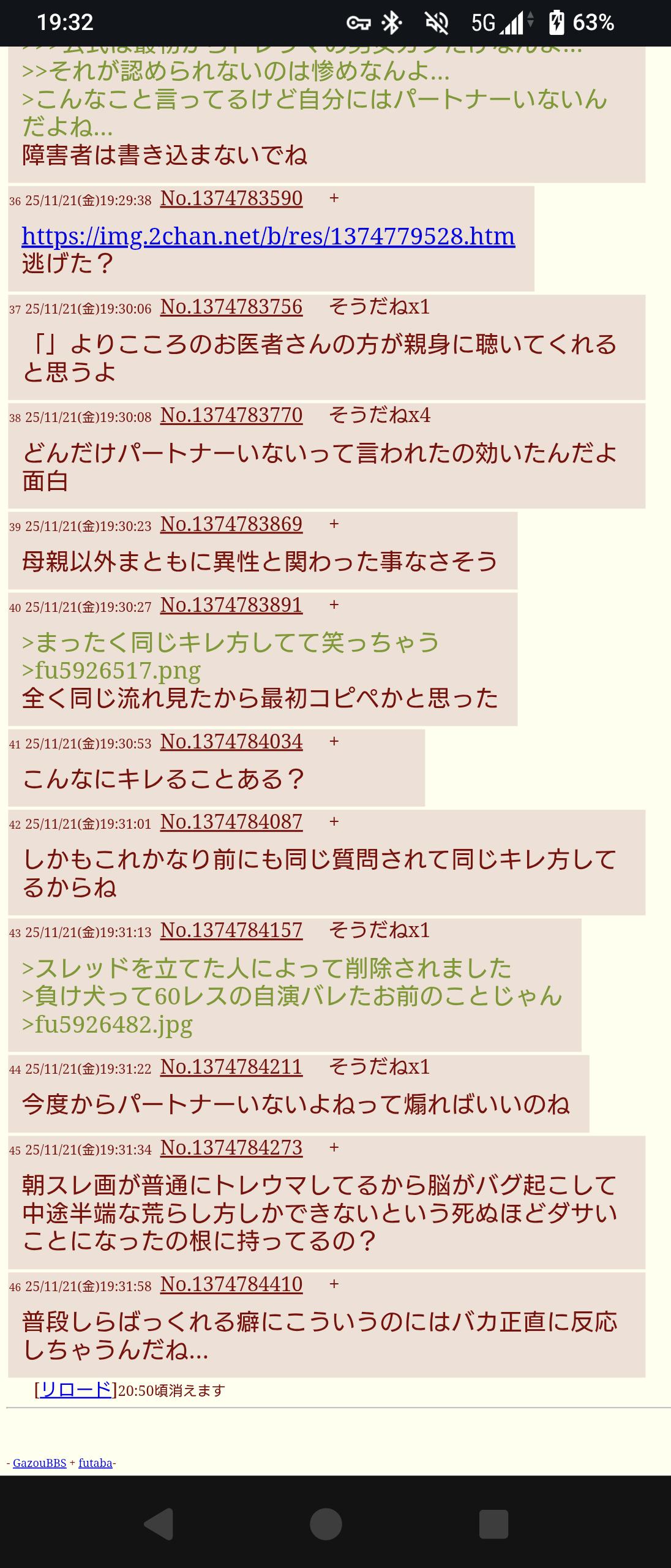Go to the home screen
This screenshot has height=1568, width=671.
(326, 1524)
